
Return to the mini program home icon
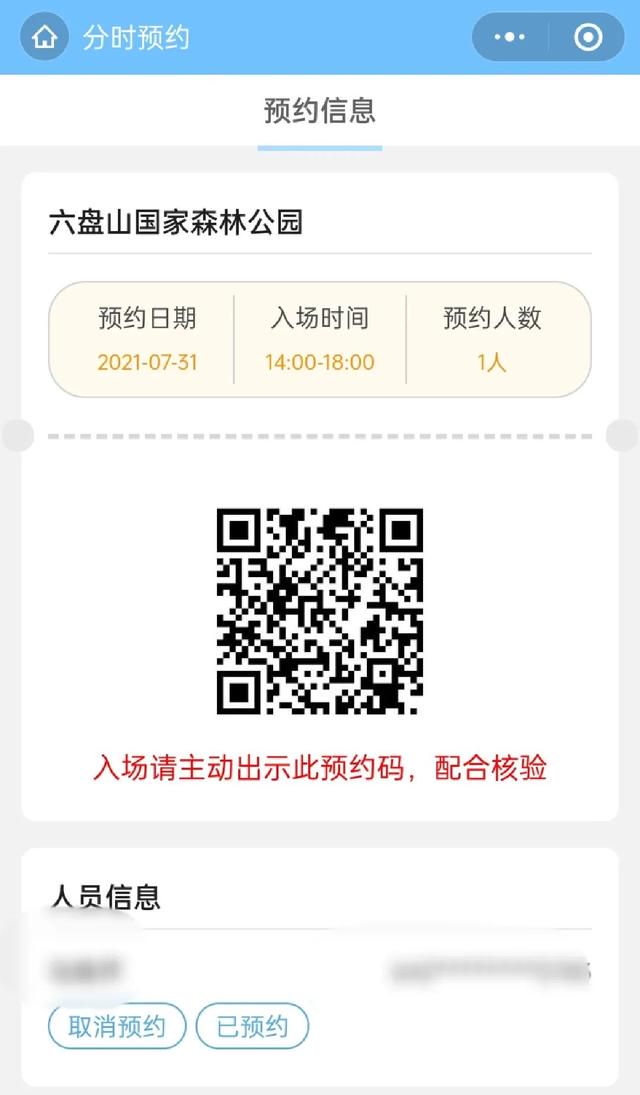tap(45, 36)
